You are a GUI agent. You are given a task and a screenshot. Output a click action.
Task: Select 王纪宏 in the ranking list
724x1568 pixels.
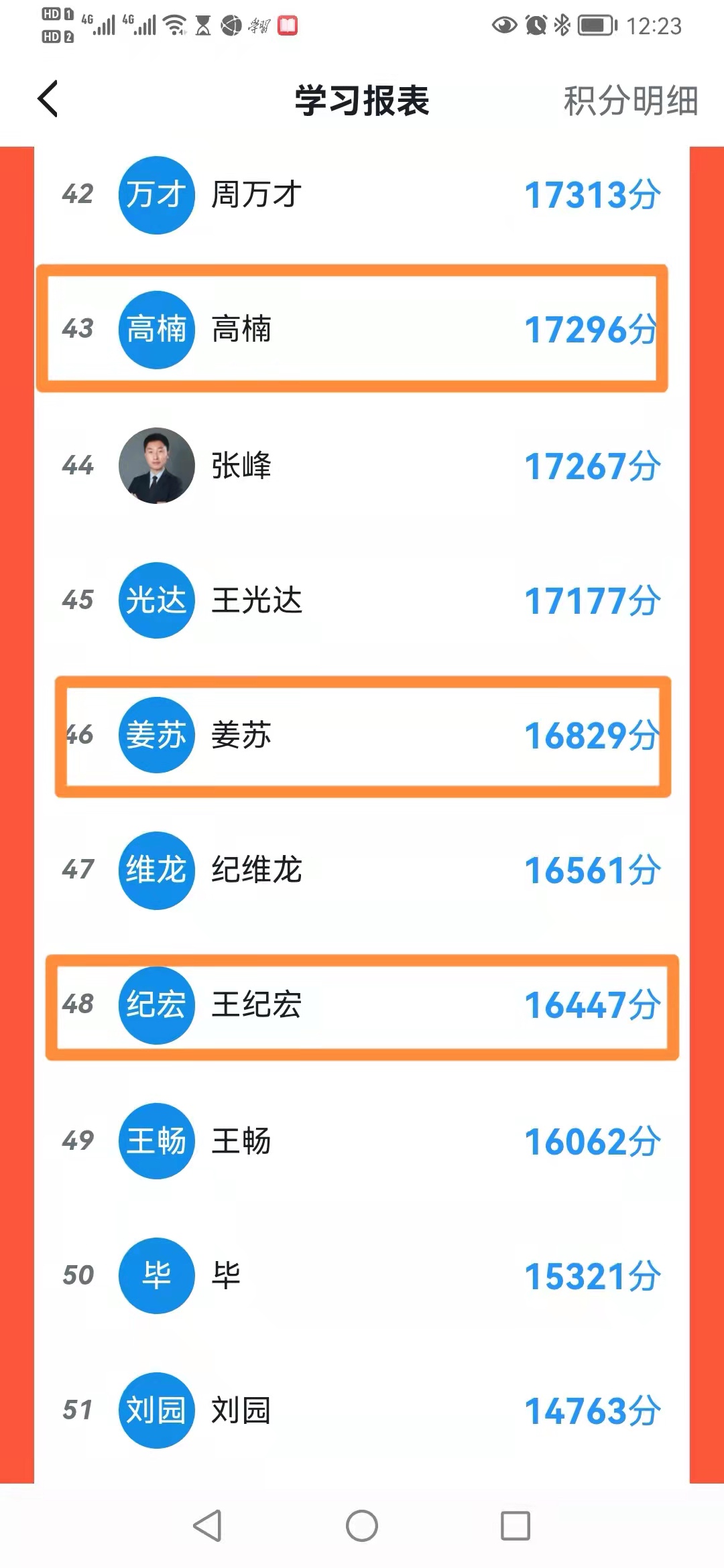pyautogui.click(x=362, y=1004)
